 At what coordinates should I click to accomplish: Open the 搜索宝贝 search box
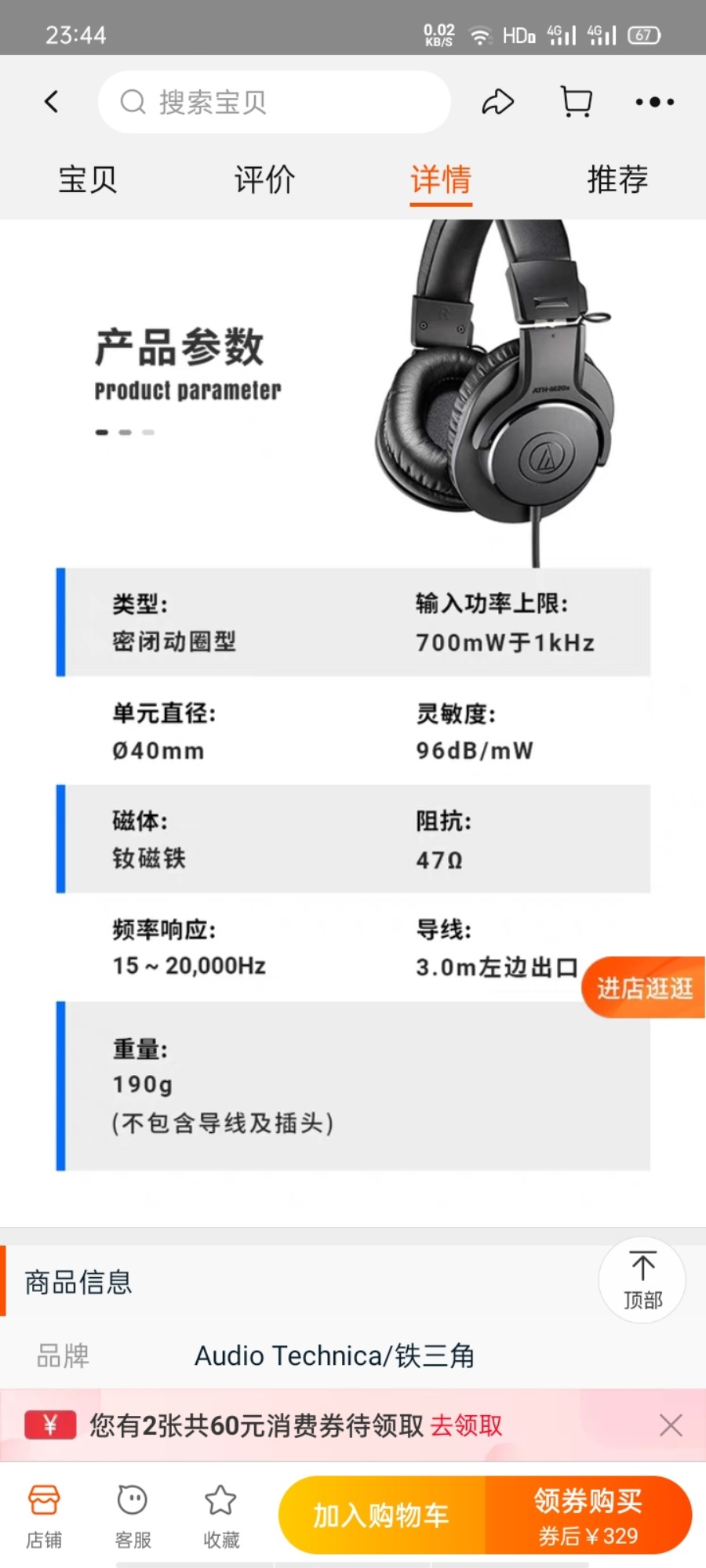coord(275,102)
